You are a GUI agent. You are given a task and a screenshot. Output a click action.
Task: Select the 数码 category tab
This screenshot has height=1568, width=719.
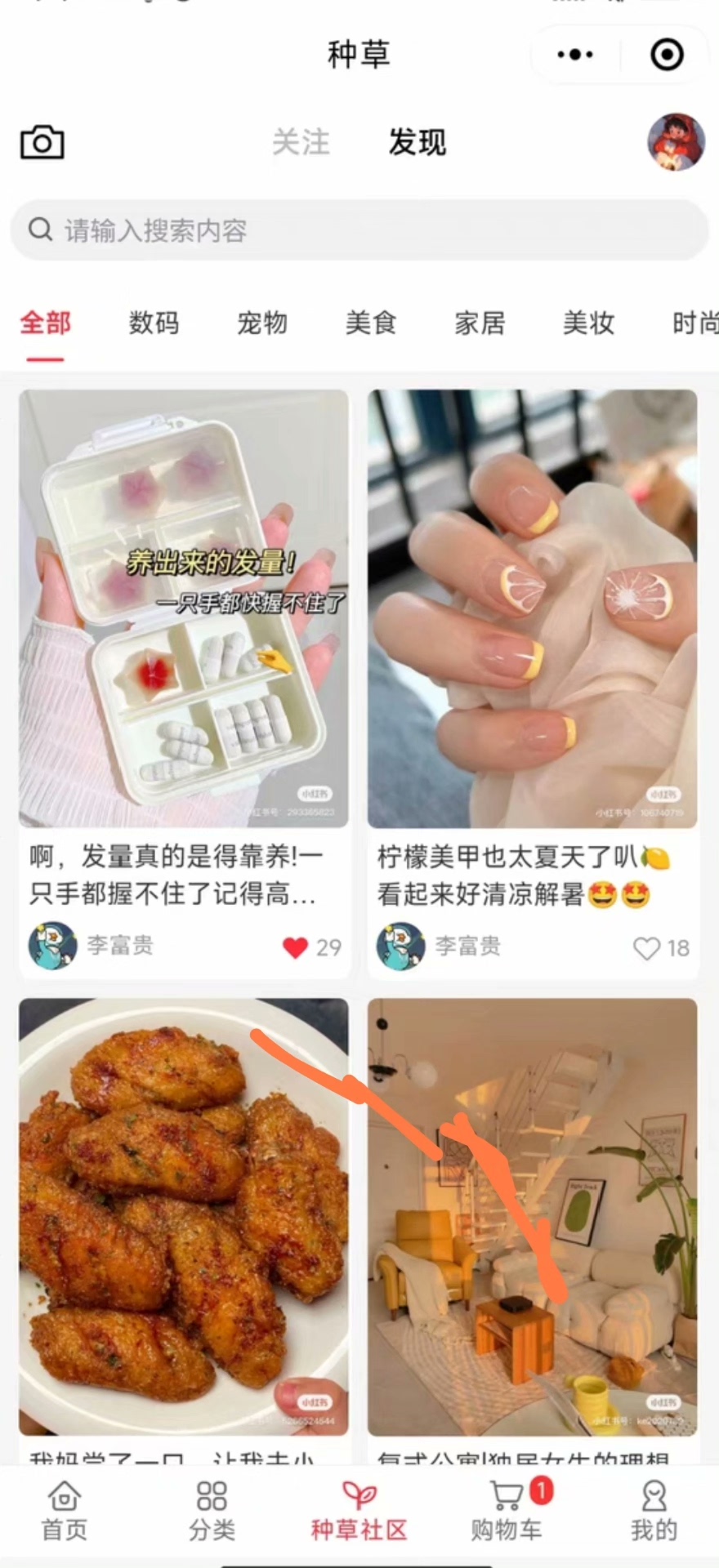(154, 323)
